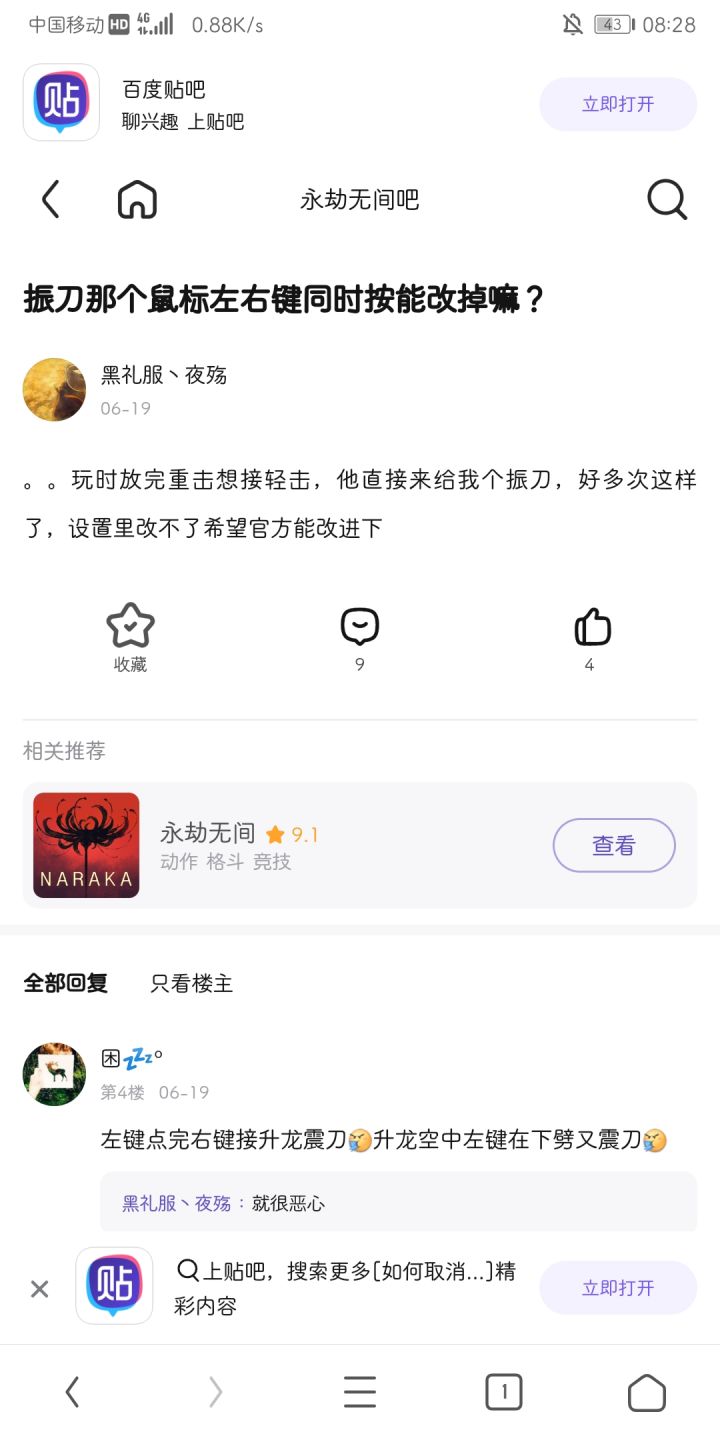Tap the browser menu icon at the bottom
This screenshot has height=1440, width=720.
click(x=358, y=1390)
